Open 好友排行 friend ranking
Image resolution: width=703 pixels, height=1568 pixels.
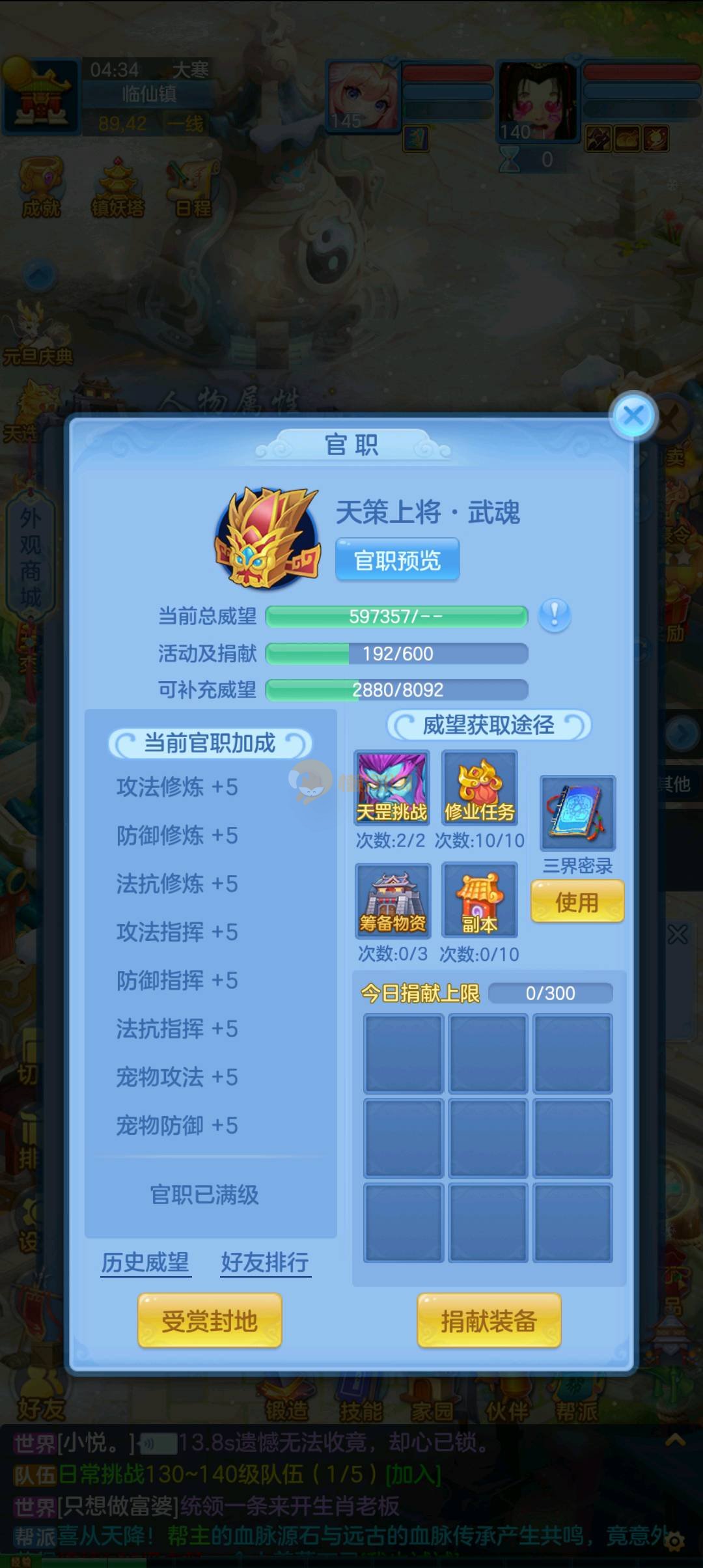[x=265, y=1263]
